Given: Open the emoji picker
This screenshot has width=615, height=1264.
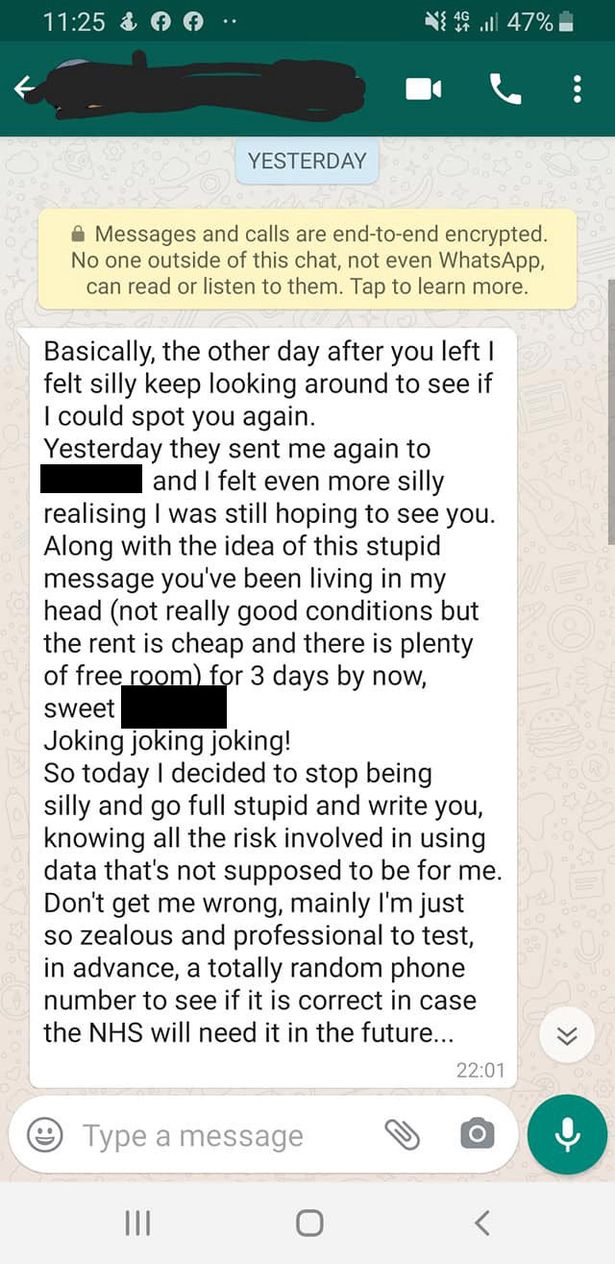Looking at the screenshot, I should click(x=44, y=1135).
